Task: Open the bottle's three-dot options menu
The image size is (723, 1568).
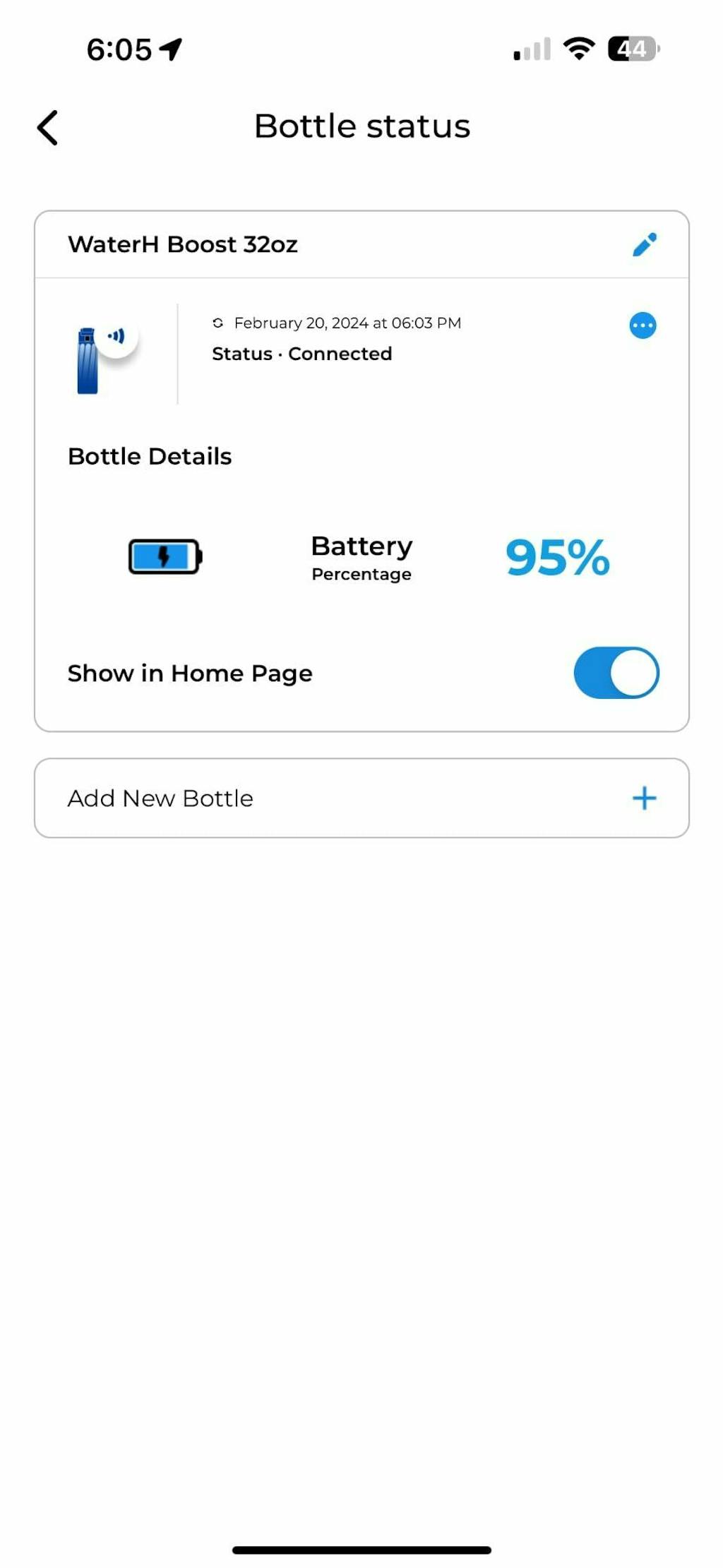Action: [643, 325]
